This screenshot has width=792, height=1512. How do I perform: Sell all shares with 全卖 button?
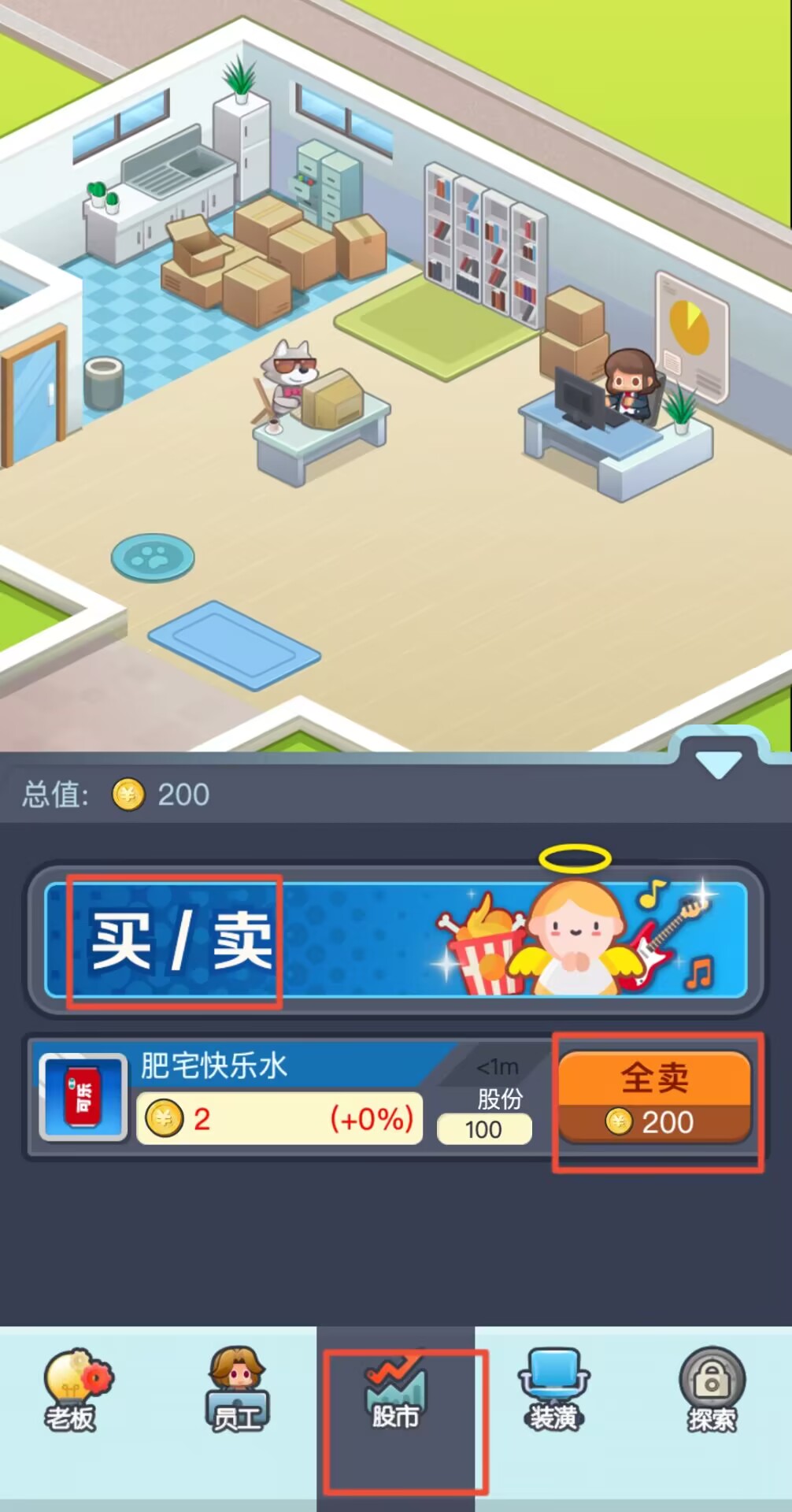654,1097
